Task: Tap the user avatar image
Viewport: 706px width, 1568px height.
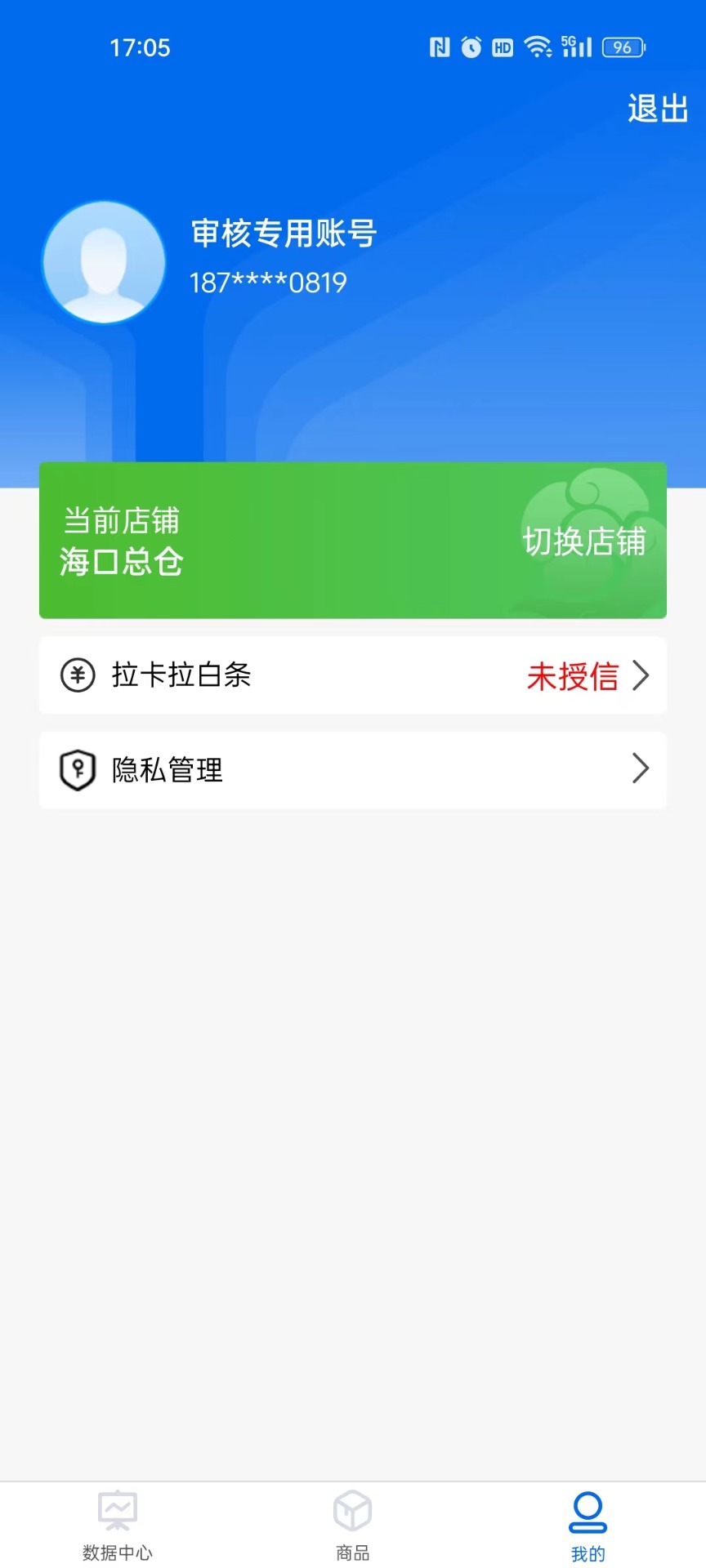Action: [x=104, y=262]
